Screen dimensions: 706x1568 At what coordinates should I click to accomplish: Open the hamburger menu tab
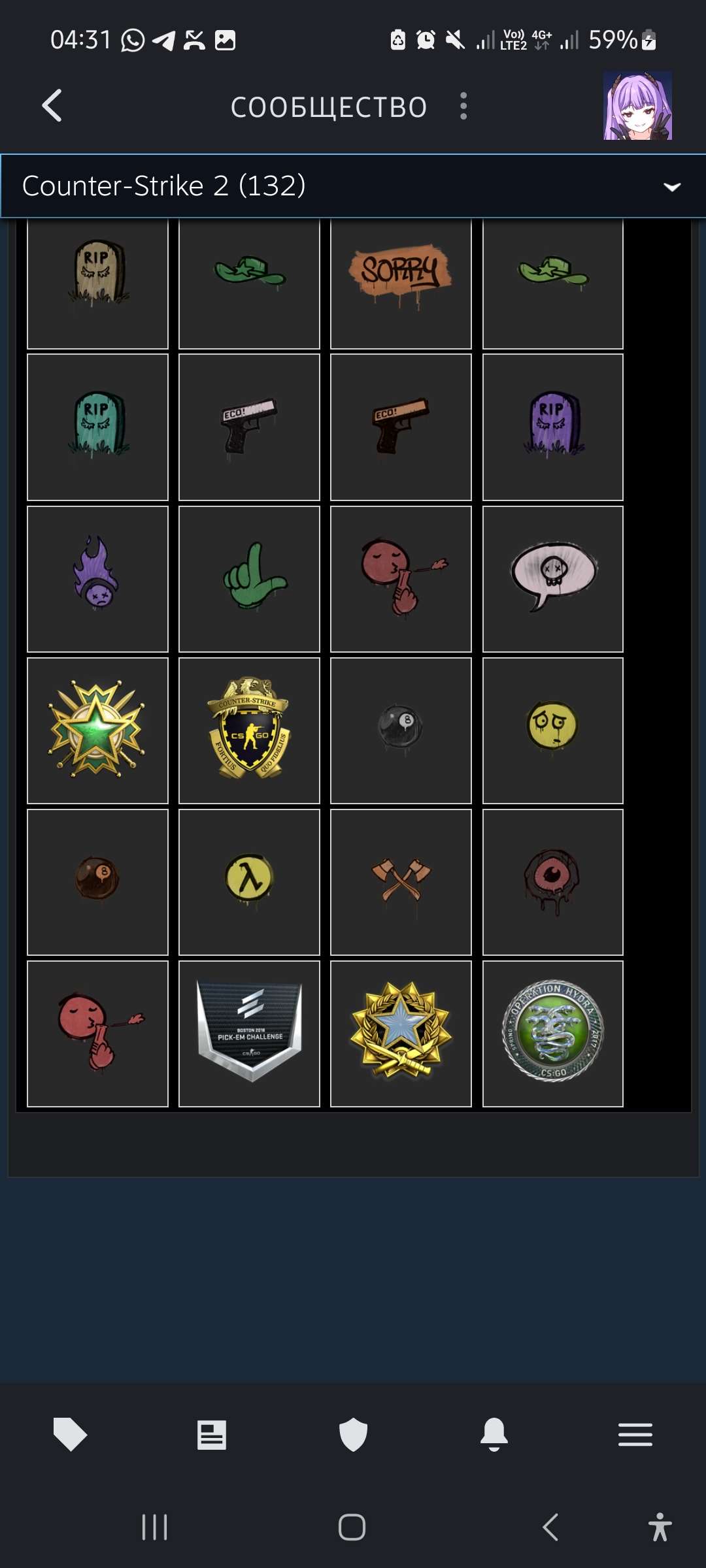point(635,1435)
